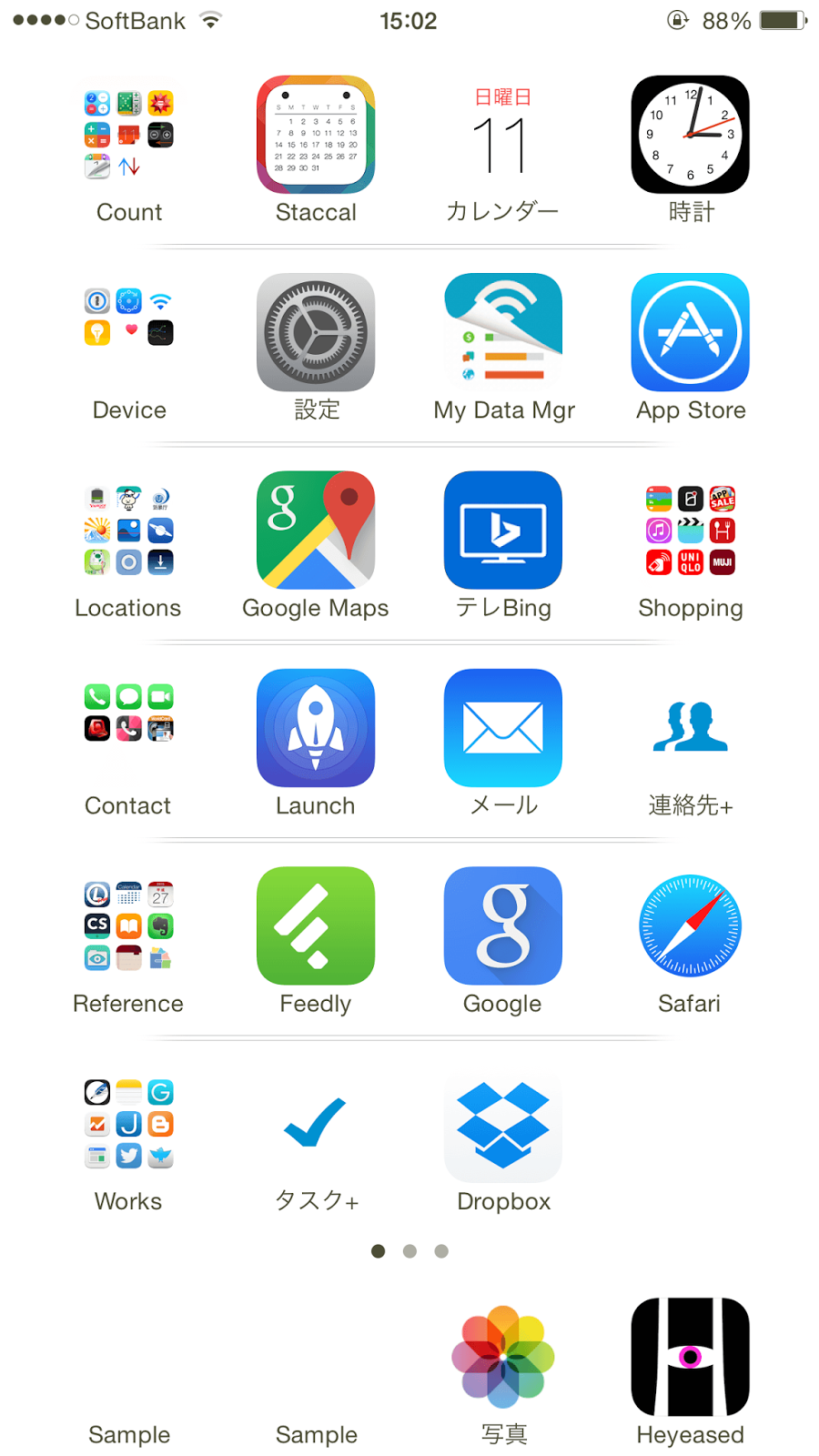This screenshot has width=819, height=1456.
Task: Open the Settings gear app
Action: (x=316, y=332)
